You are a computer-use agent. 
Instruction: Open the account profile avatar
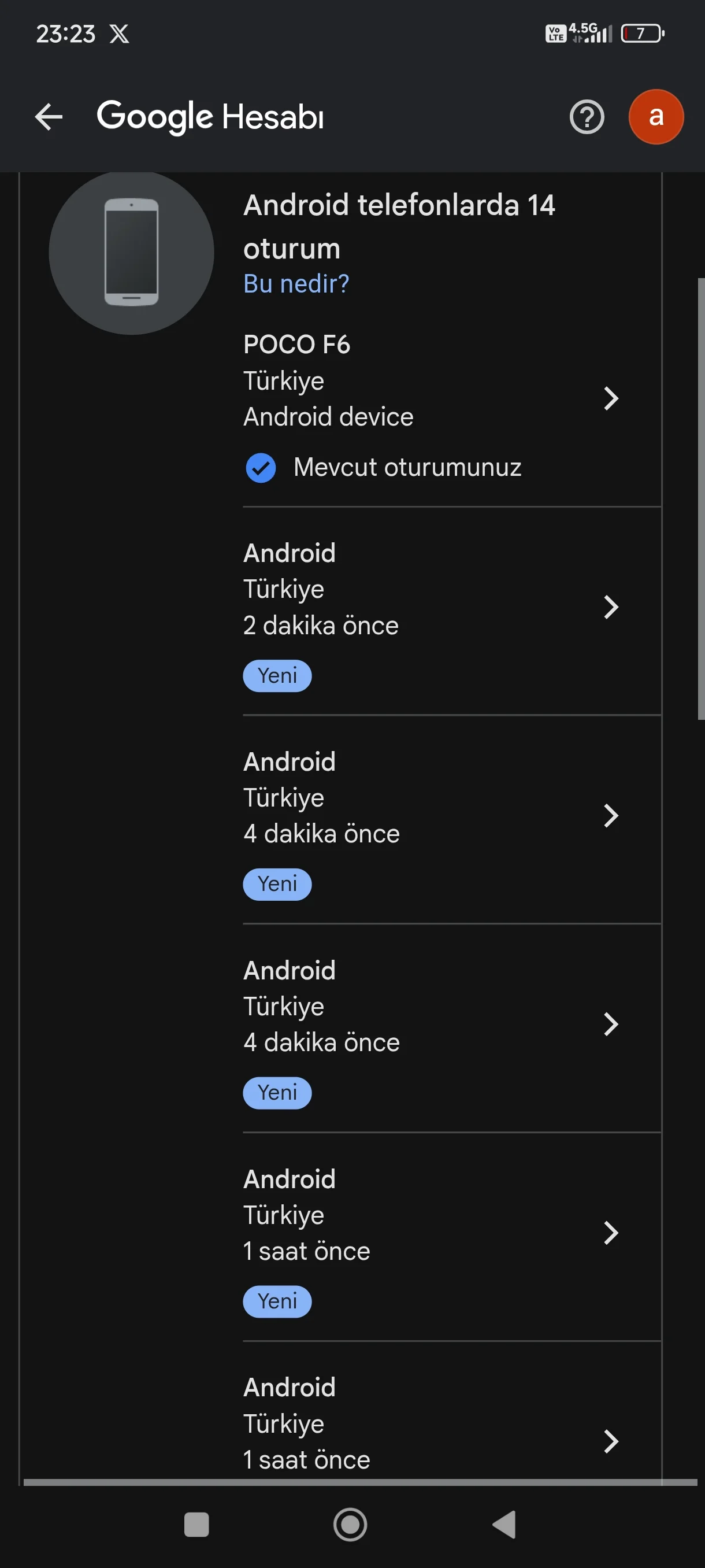pyautogui.click(x=655, y=117)
